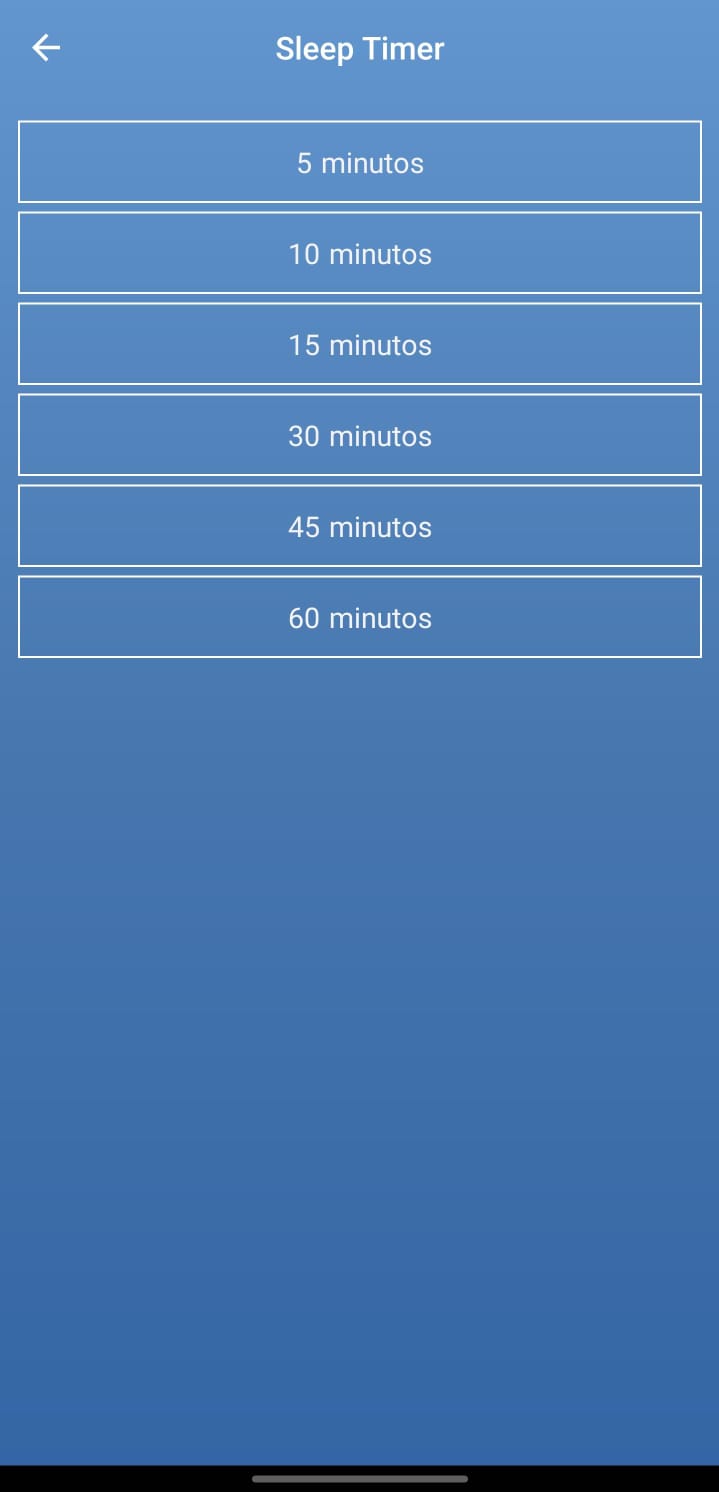The height and width of the screenshot is (1492, 719).
Task: Pick the 30 minutos sleep timer
Action: pos(360,435)
